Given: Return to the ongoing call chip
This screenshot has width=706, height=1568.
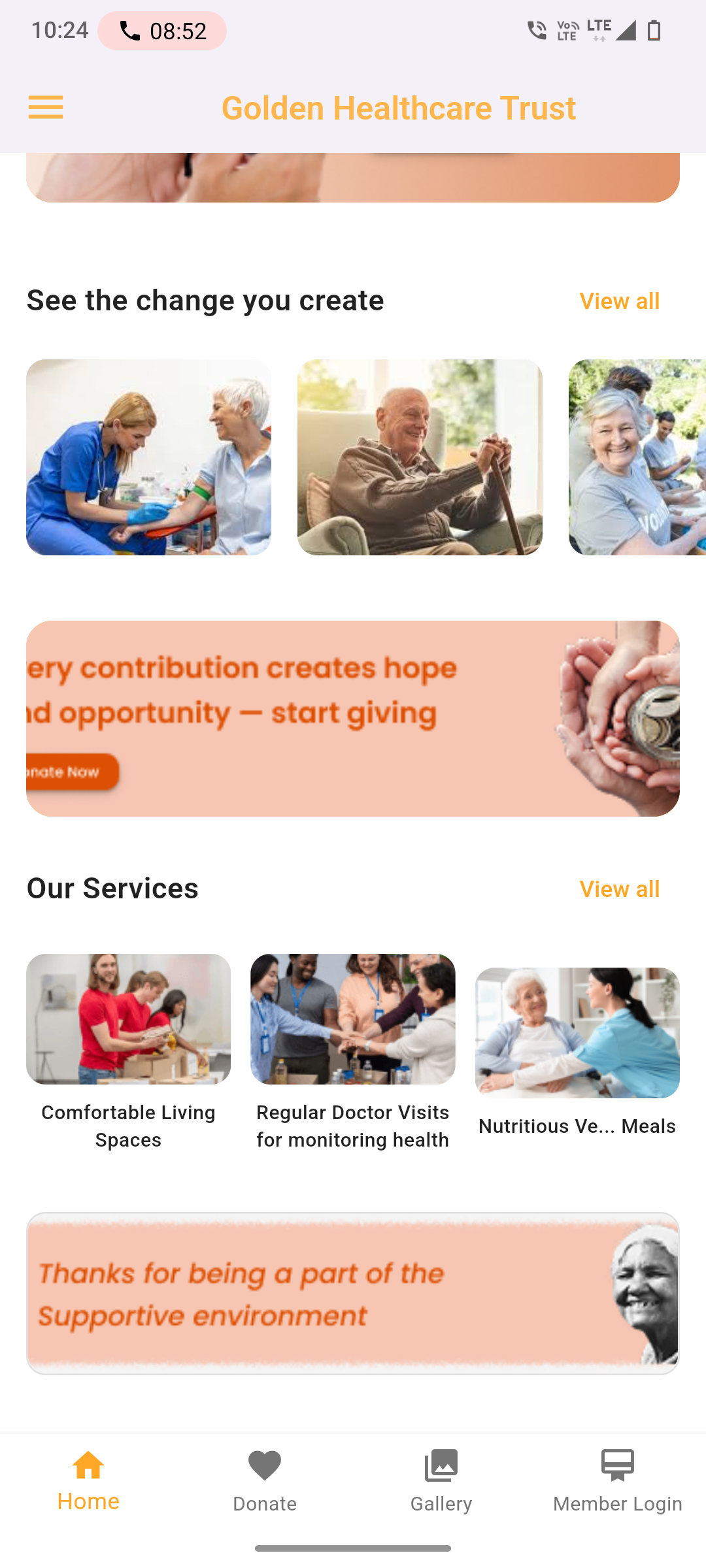Looking at the screenshot, I should pos(162,31).
